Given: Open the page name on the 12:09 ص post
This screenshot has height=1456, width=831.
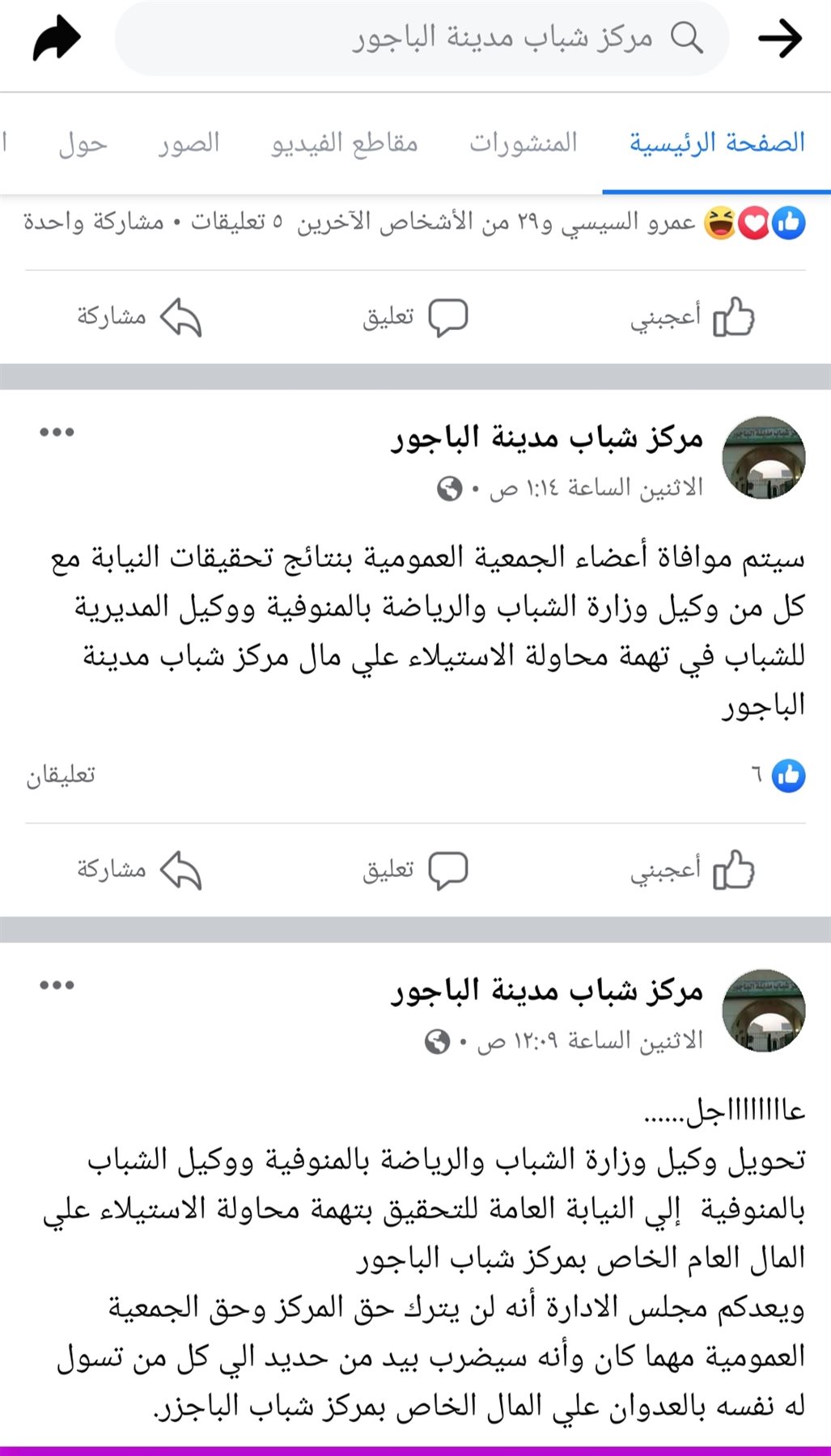Looking at the screenshot, I should point(547,991).
